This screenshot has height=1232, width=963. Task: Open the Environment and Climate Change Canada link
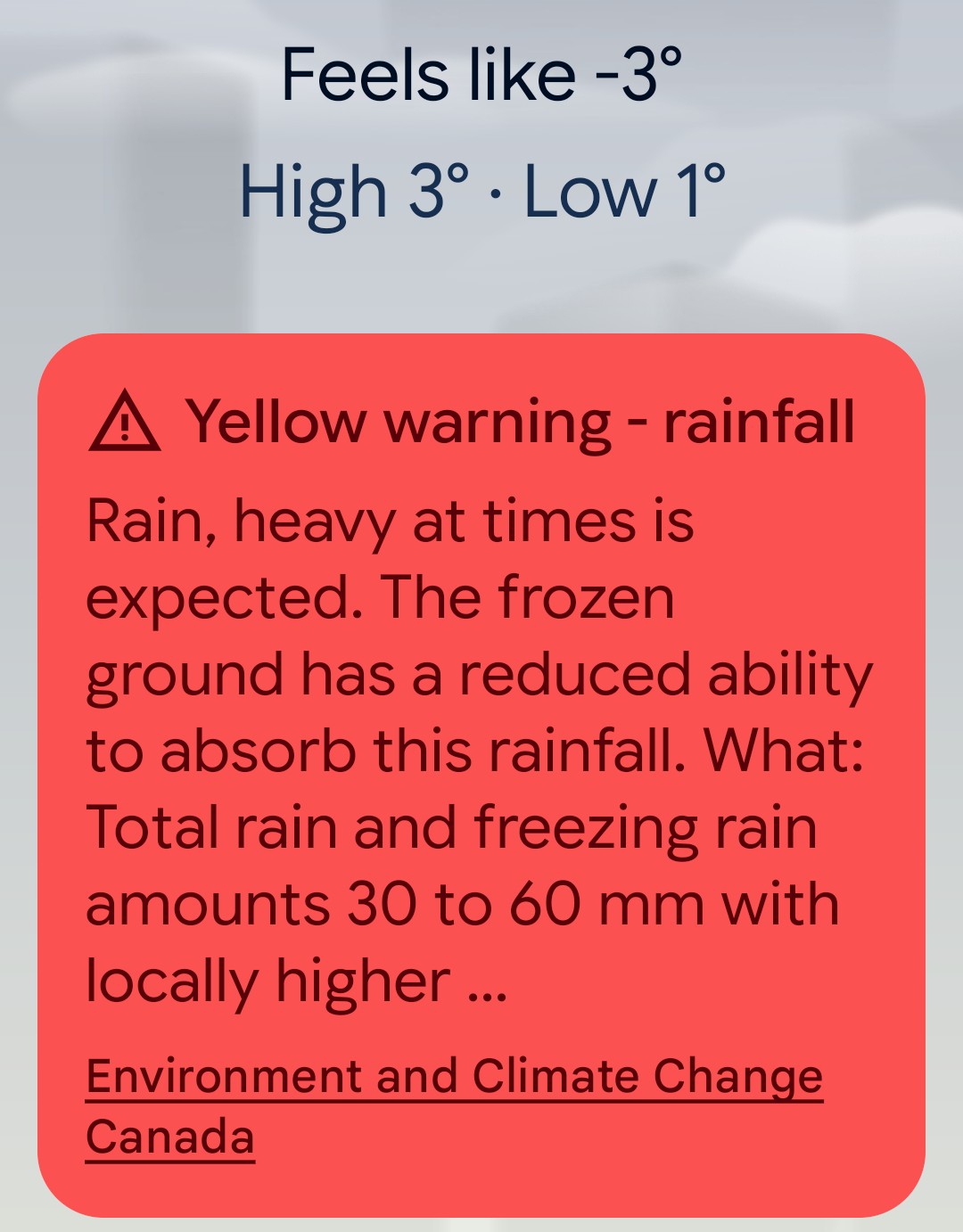pos(453,1077)
